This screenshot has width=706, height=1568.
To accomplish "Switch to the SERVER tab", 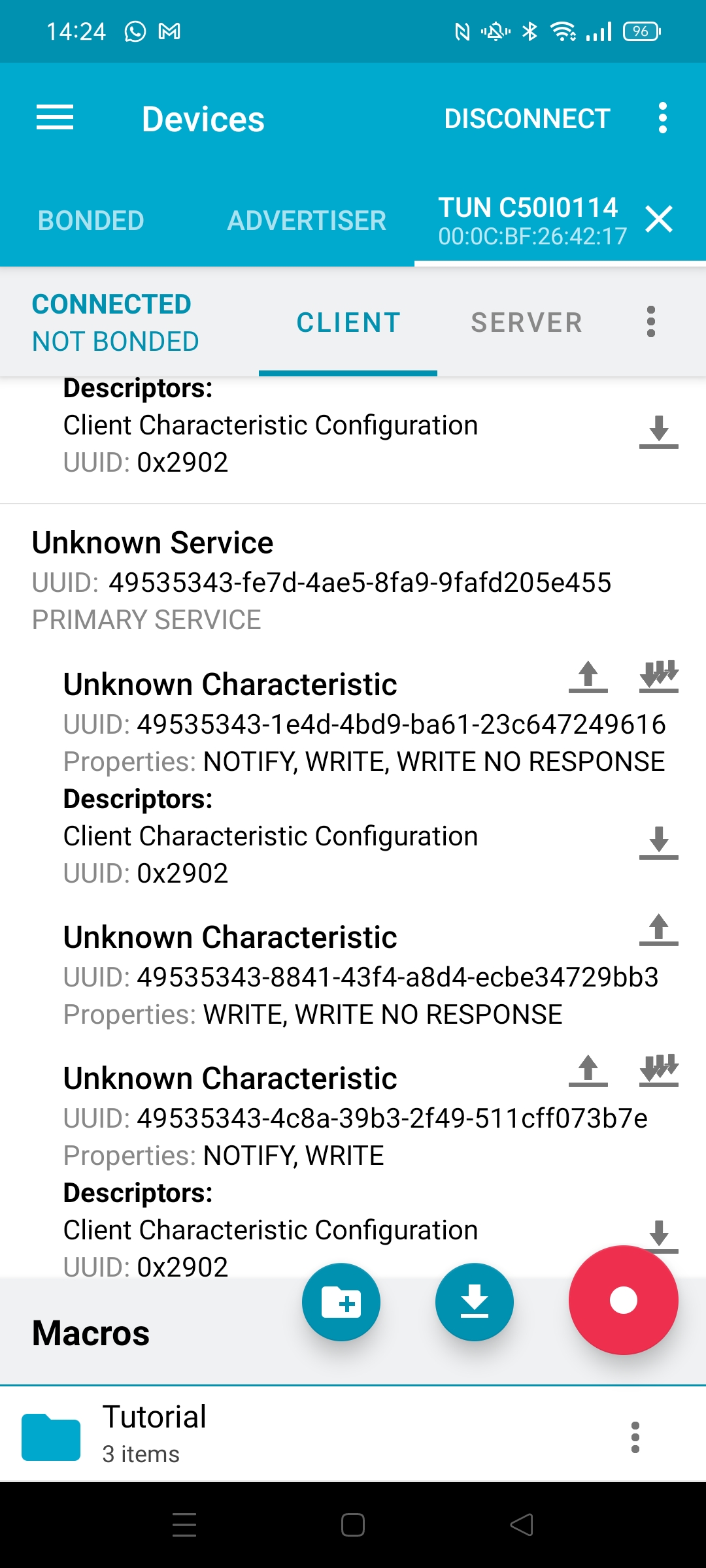I will (527, 322).
